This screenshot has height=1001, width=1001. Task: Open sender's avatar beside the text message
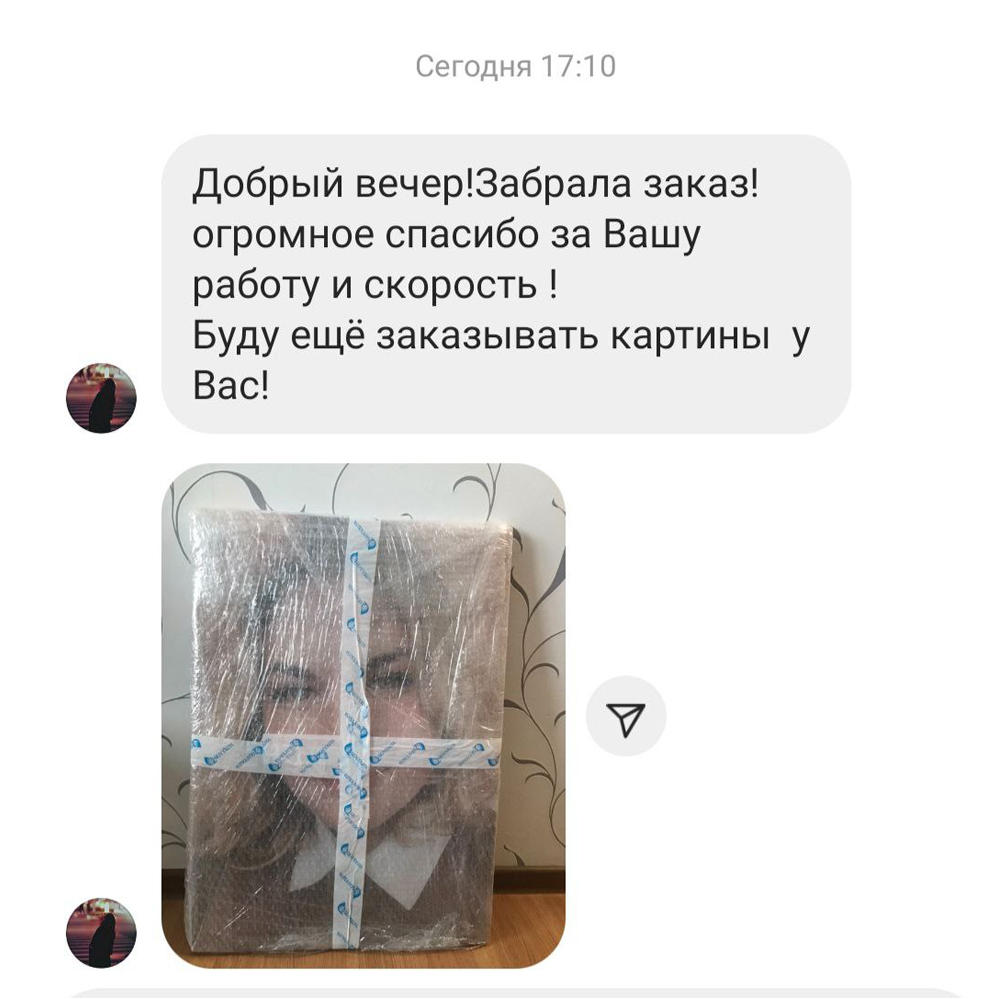[x=101, y=398]
